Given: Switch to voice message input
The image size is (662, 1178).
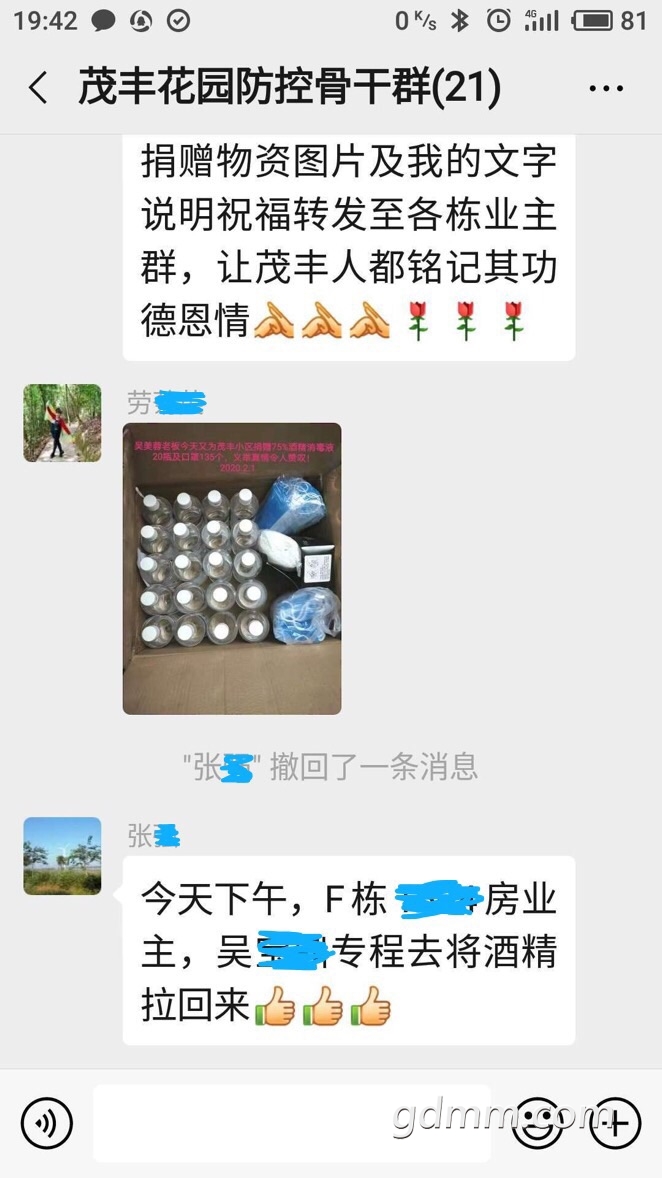Looking at the screenshot, I should point(46,1122).
